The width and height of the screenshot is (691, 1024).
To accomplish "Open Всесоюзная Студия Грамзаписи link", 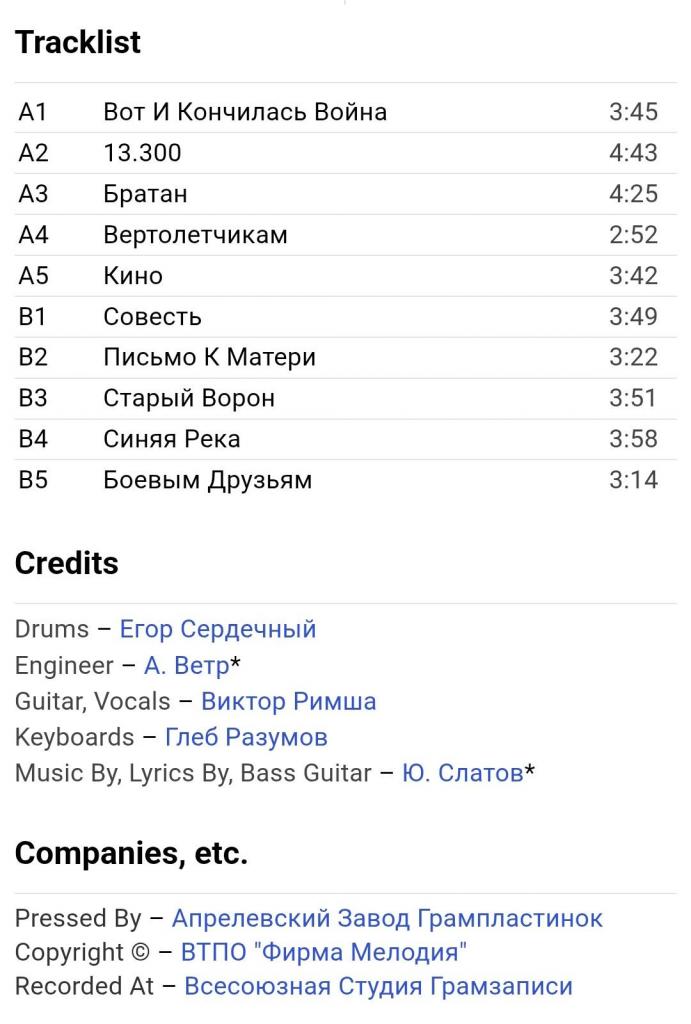I will click(378, 986).
